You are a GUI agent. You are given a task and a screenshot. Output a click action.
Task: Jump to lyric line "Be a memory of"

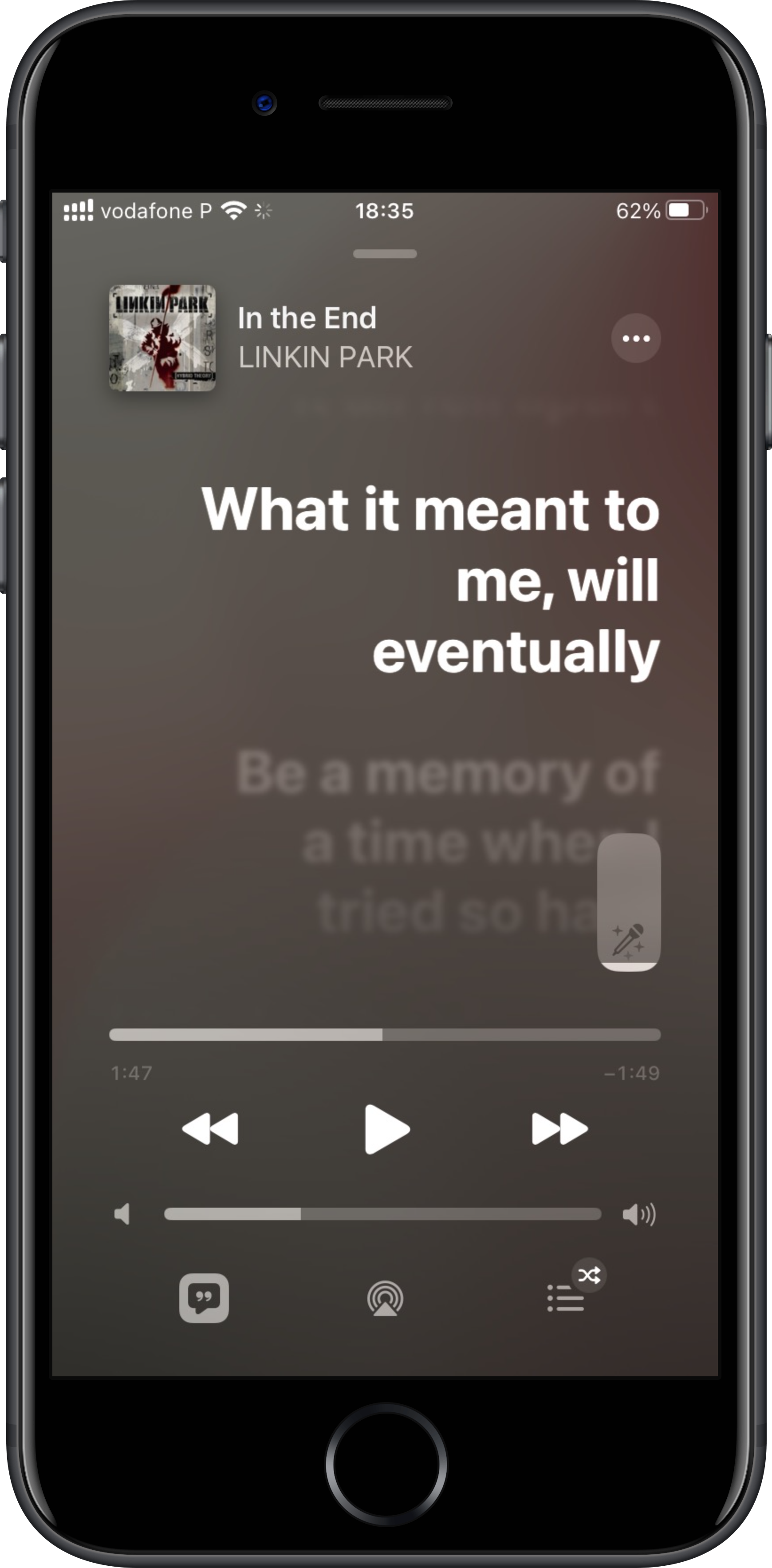point(448,773)
